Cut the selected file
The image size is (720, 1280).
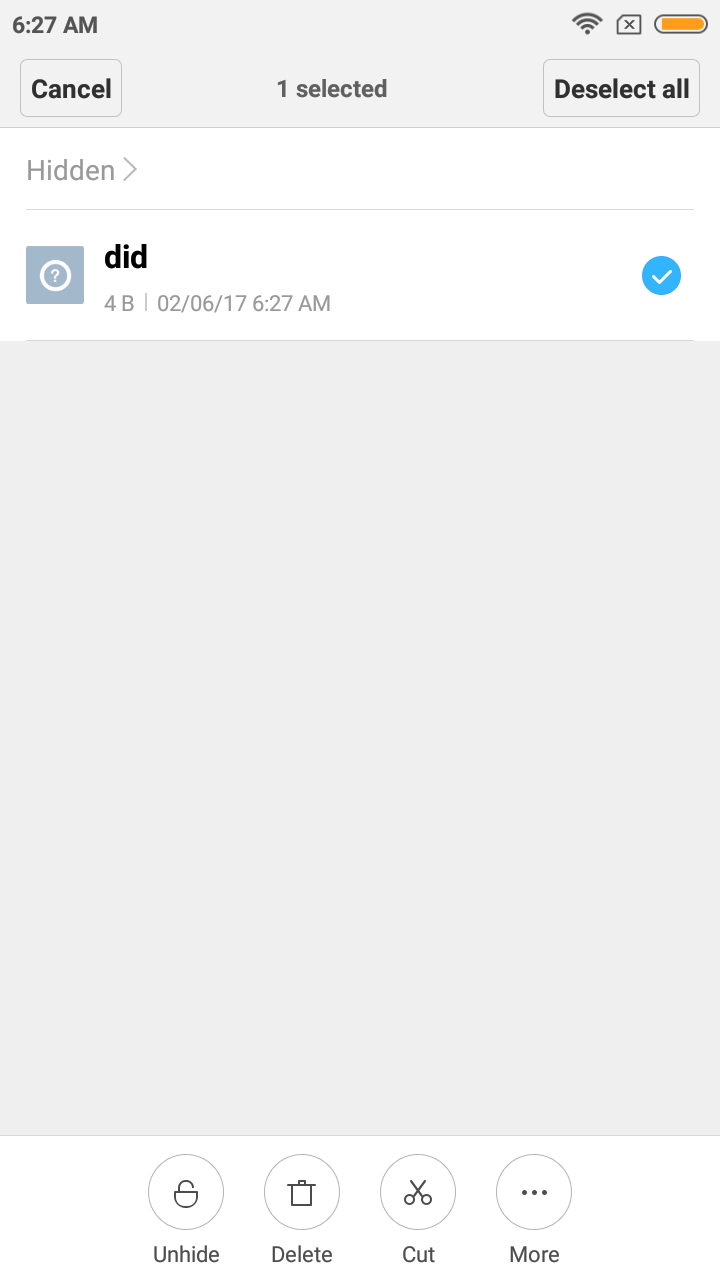[x=418, y=1210]
